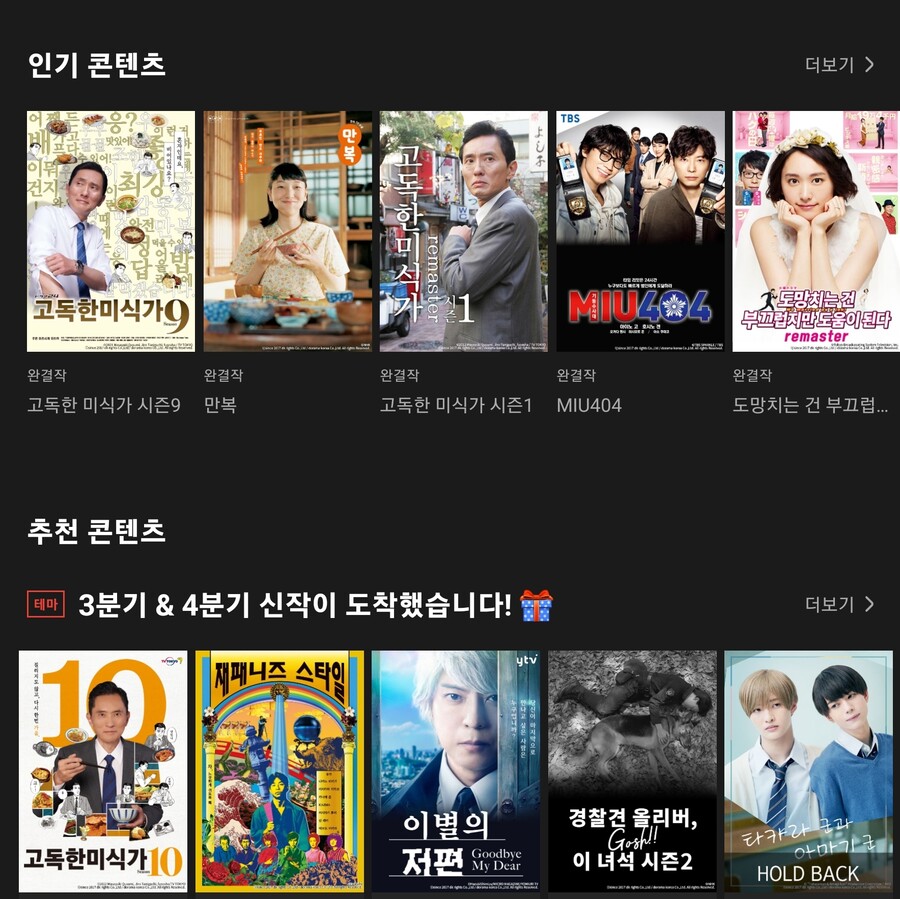This screenshot has height=899, width=900.
Task: Open 고독한 미식가 시즌1 remaster
Action: [x=464, y=231]
